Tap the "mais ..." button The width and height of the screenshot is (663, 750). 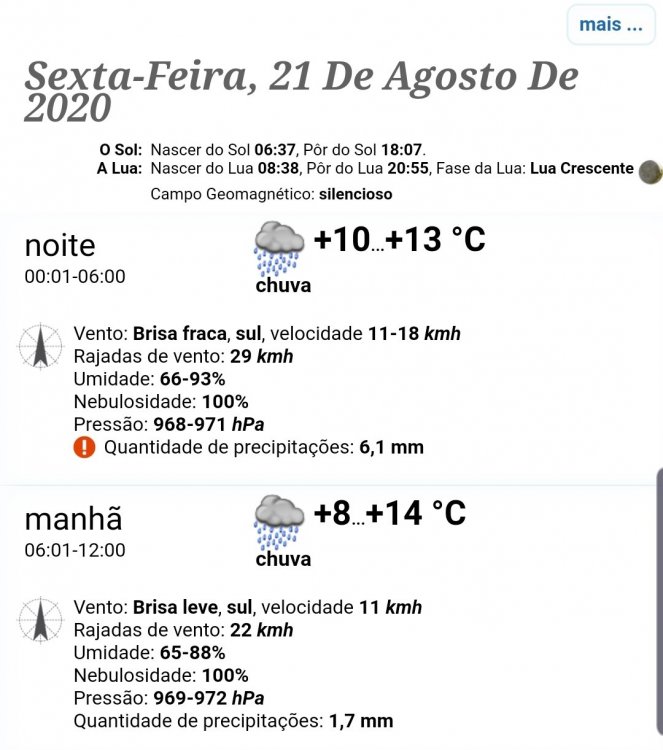click(x=610, y=25)
